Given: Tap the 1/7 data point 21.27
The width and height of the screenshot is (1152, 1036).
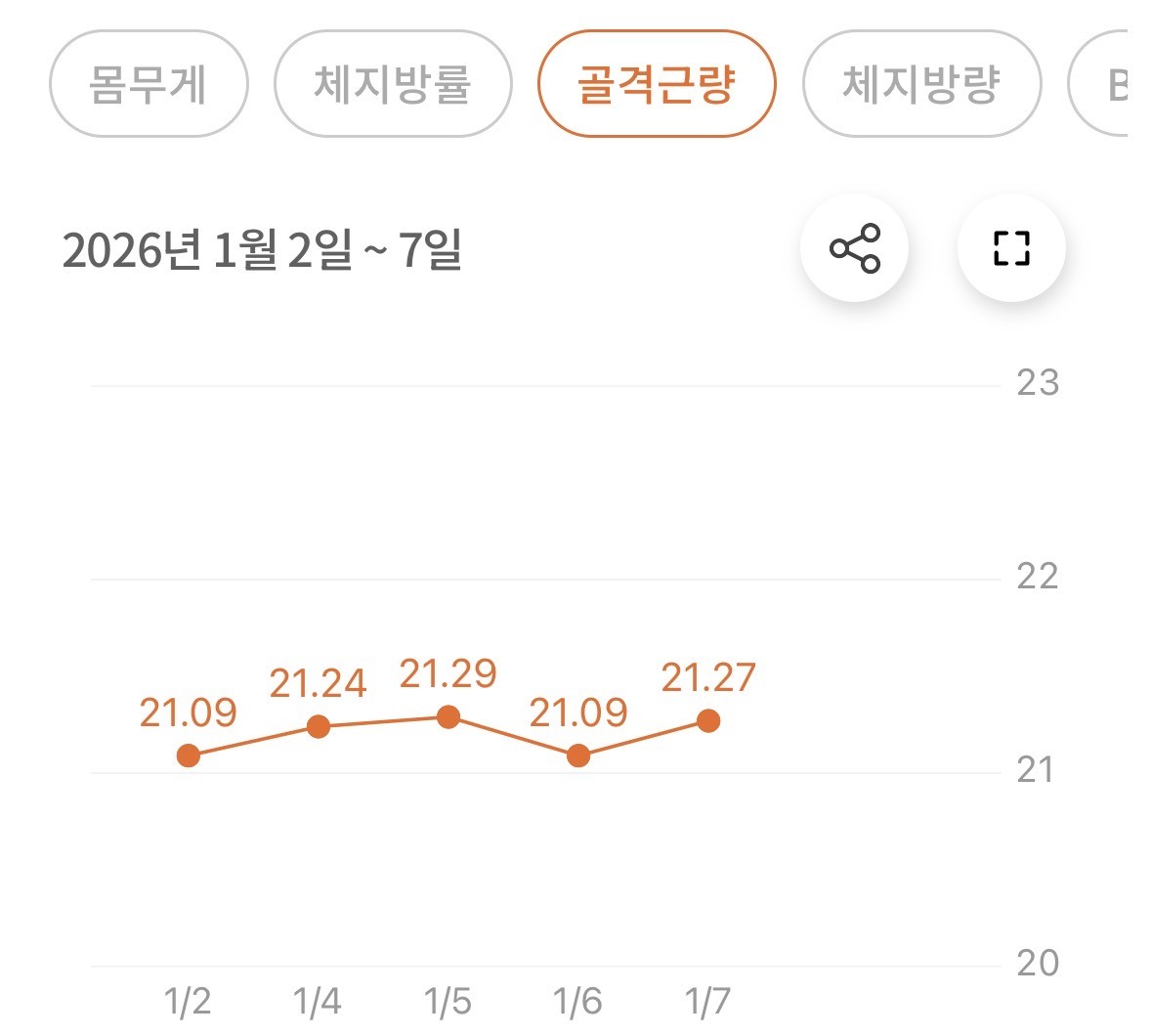Looking at the screenshot, I should 708,721.
